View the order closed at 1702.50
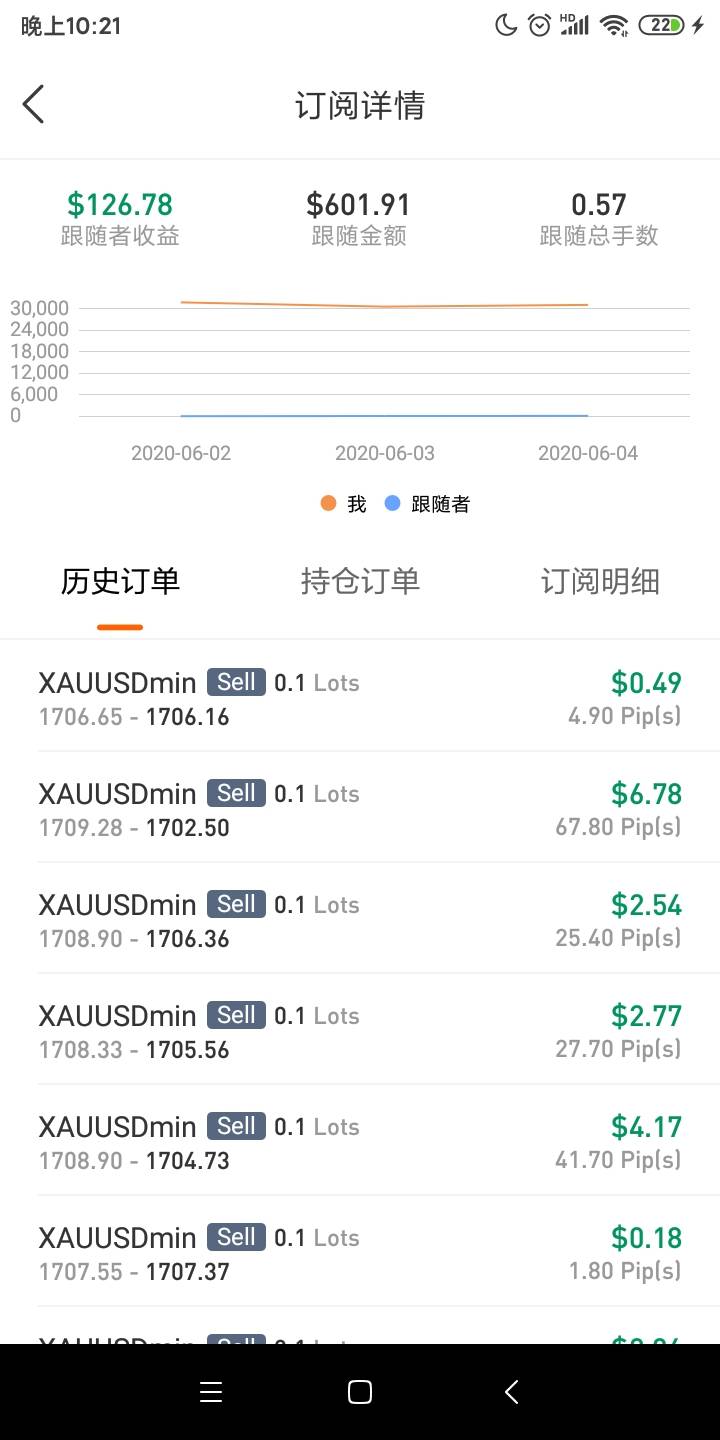The width and height of the screenshot is (720, 1440). pos(360,808)
